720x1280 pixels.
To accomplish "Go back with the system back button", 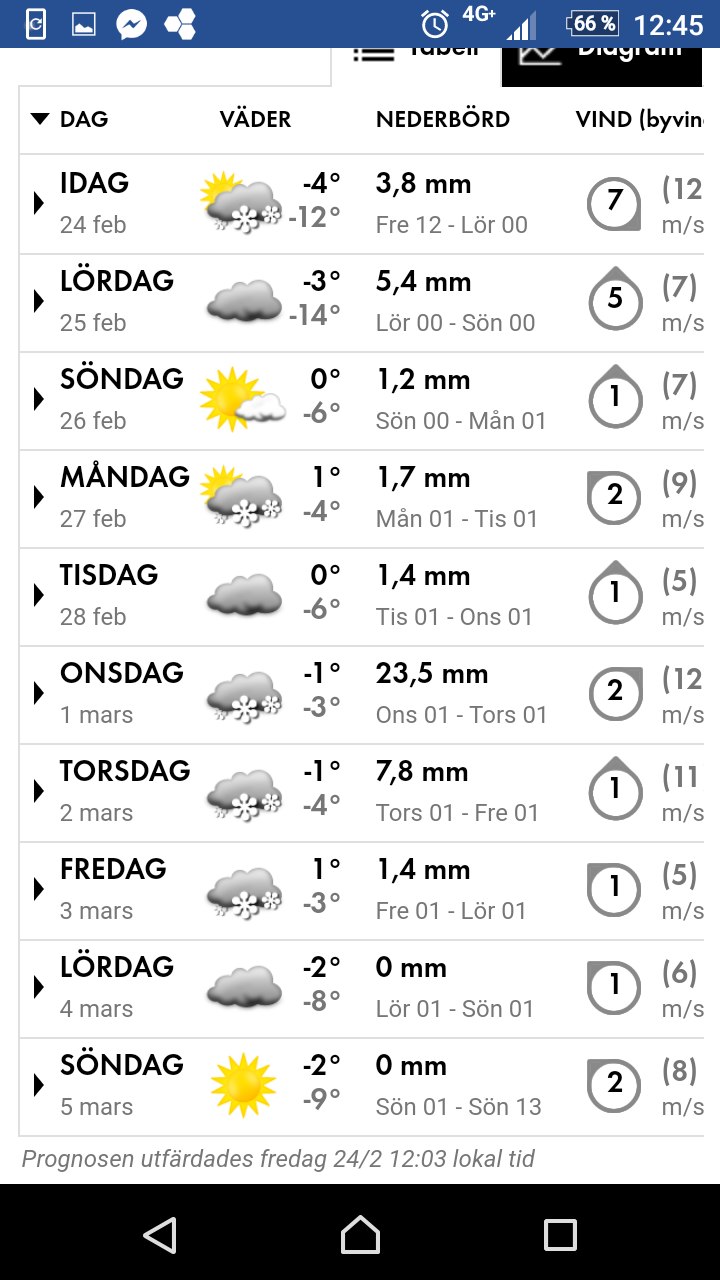I will pyautogui.click(x=160, y=1235).
